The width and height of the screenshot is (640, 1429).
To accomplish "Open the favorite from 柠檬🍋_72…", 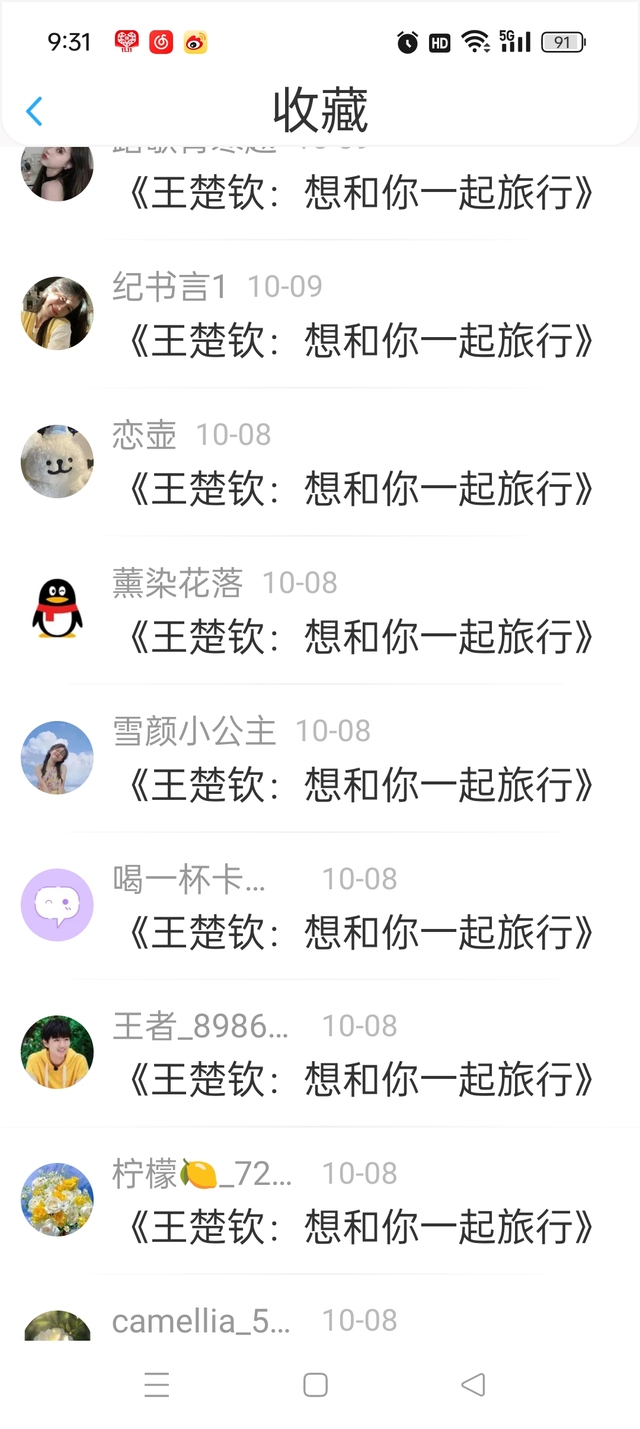I will coord(360,1227).
